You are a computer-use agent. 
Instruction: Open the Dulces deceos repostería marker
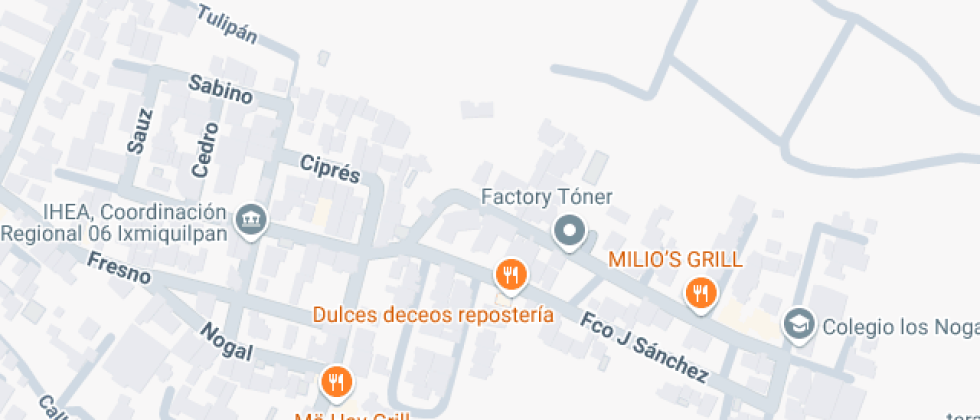[x=511, y=273]
